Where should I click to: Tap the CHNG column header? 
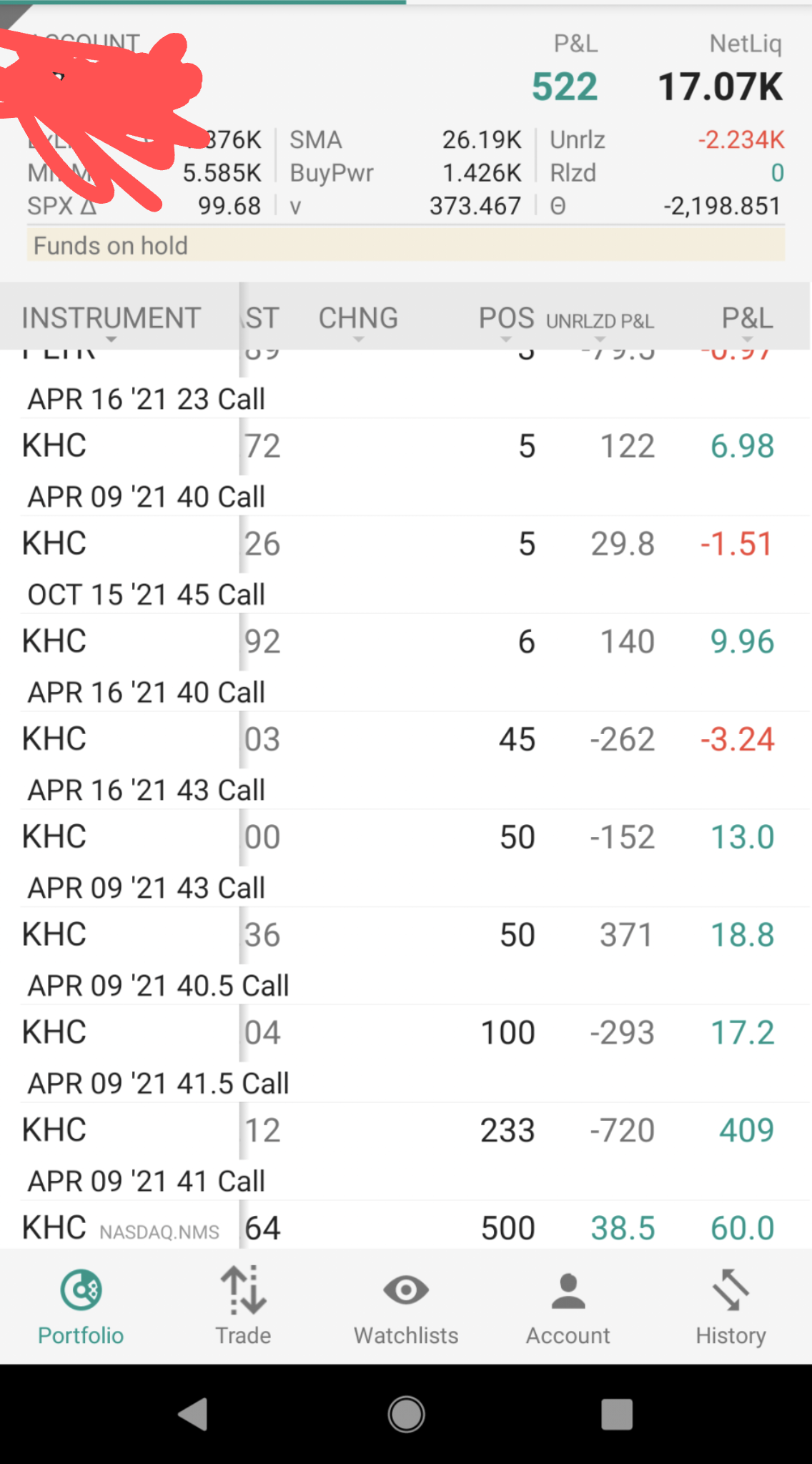pos(359,317)
